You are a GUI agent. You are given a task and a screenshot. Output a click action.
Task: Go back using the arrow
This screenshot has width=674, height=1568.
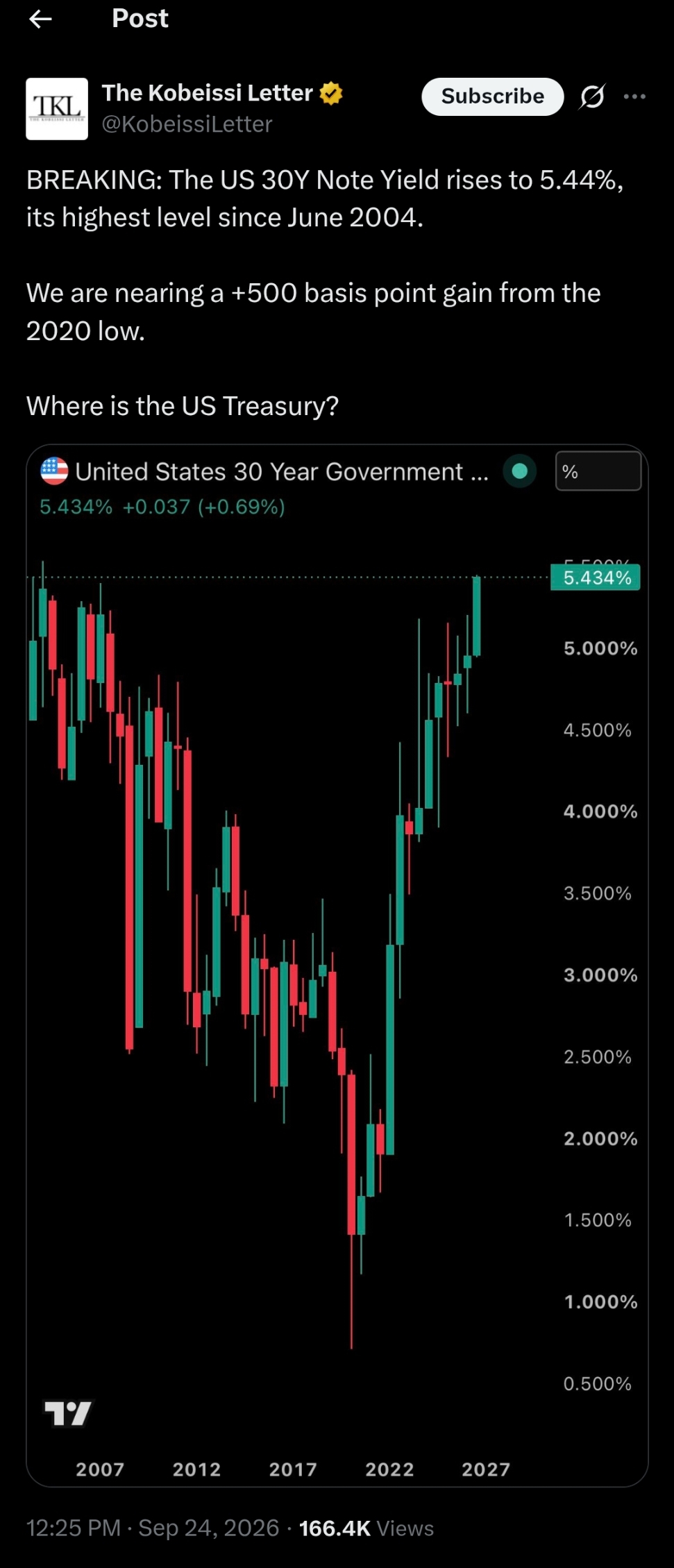(x=40, y=19)
